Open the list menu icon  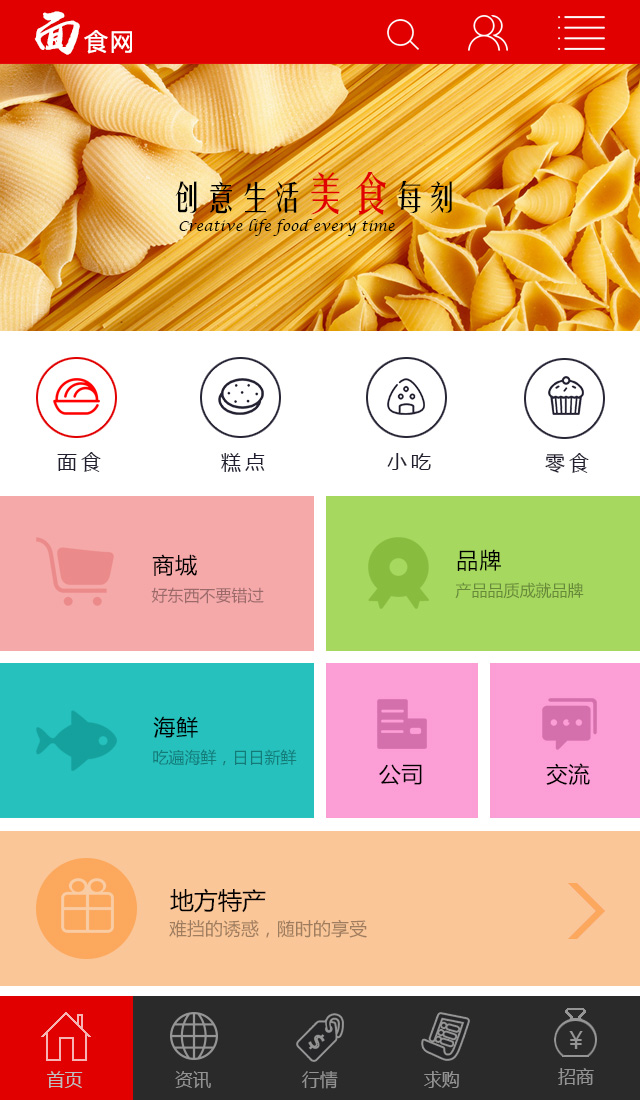pos(581,33)
